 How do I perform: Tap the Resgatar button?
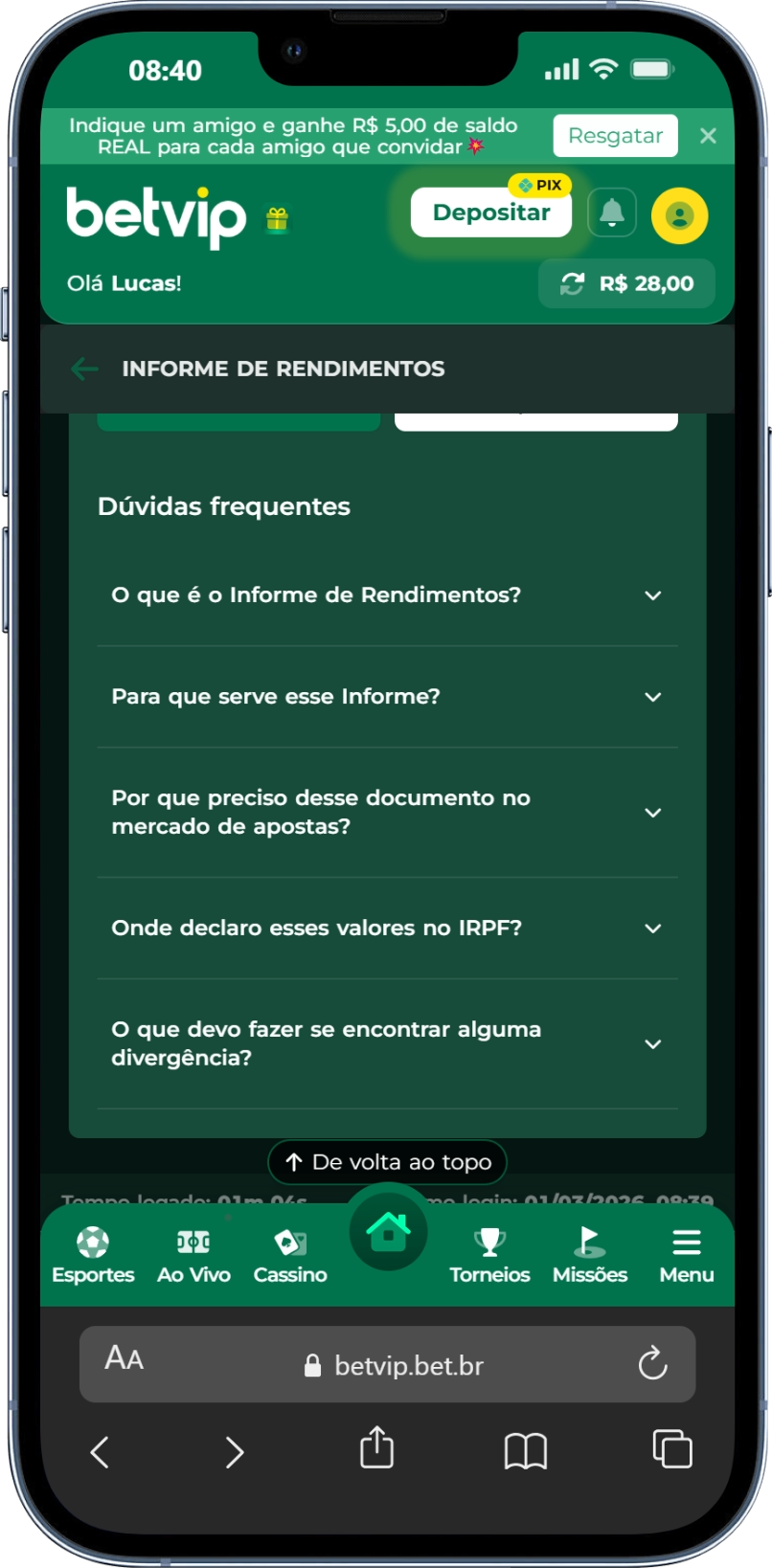tap(615, 136)
